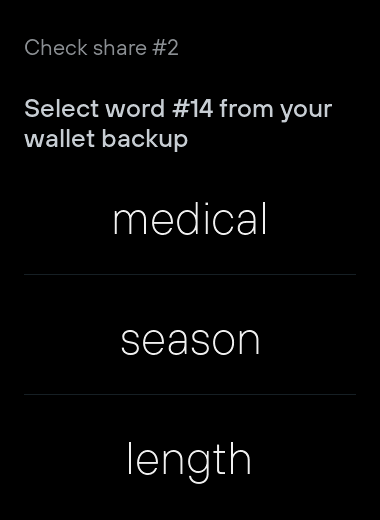The width and height of the screenshot is (380, 520).
Task: Select the word medical
Action: pyautogui.click(x=190, y=219)
